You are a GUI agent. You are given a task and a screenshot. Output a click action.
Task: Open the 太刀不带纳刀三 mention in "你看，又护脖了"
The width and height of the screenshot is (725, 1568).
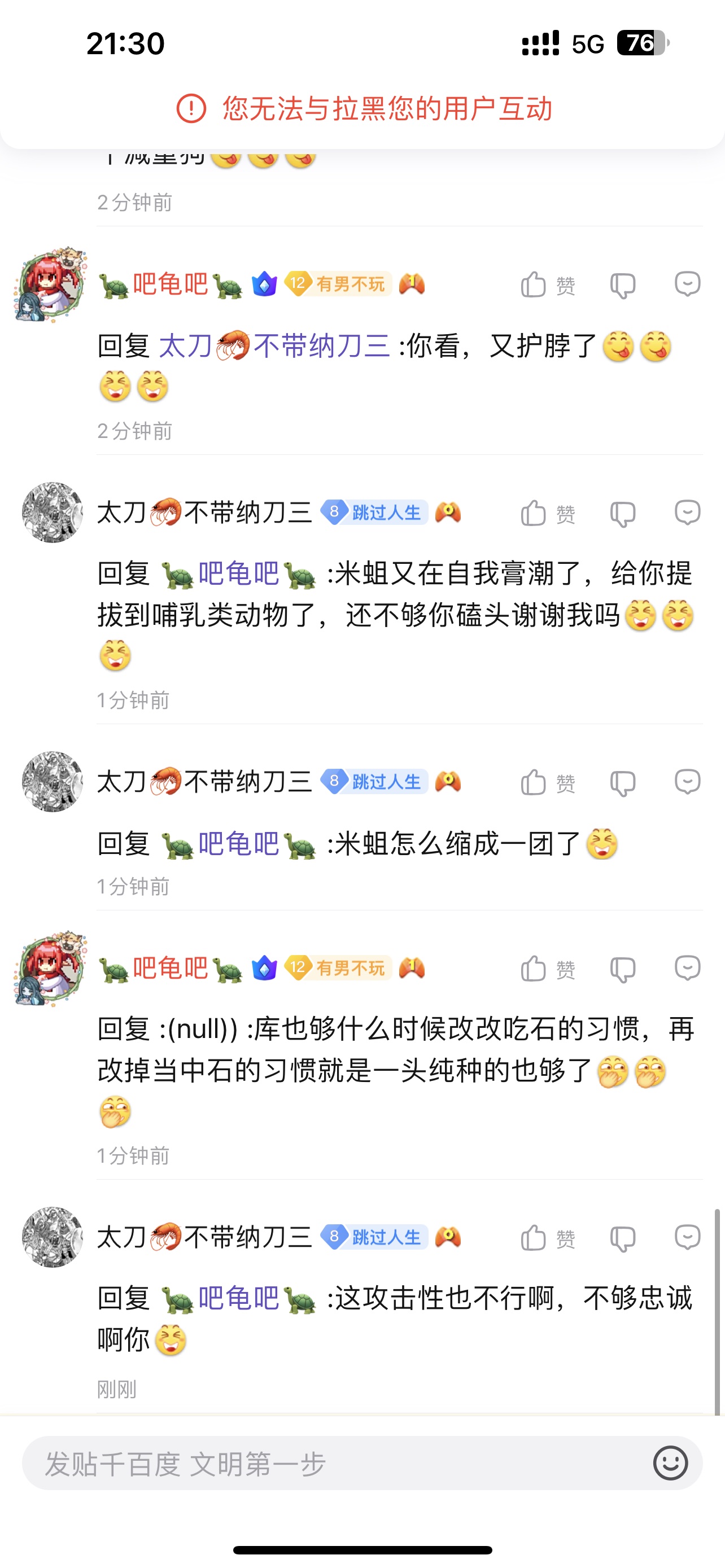[x=274, y=346]
